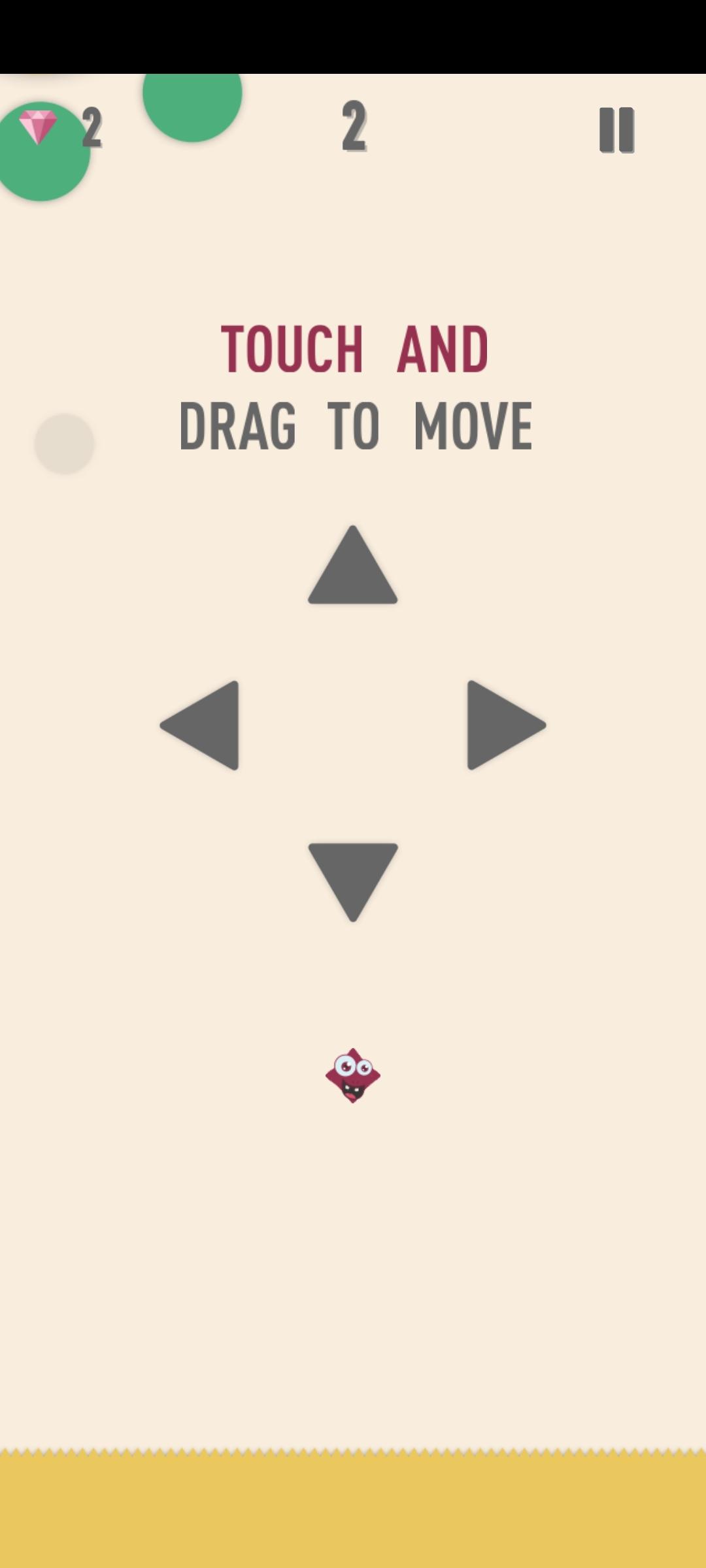Pause the game
The height and width of the screenshot is (1568, 706).
pos(616,130)
